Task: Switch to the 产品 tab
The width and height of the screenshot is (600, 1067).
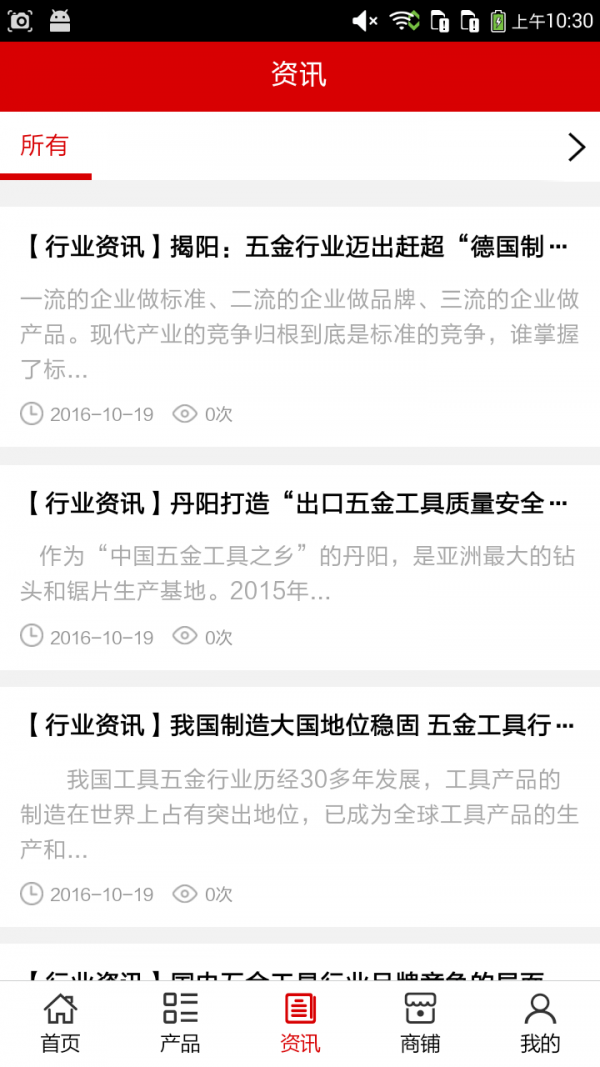Action: coord(180,1023)
